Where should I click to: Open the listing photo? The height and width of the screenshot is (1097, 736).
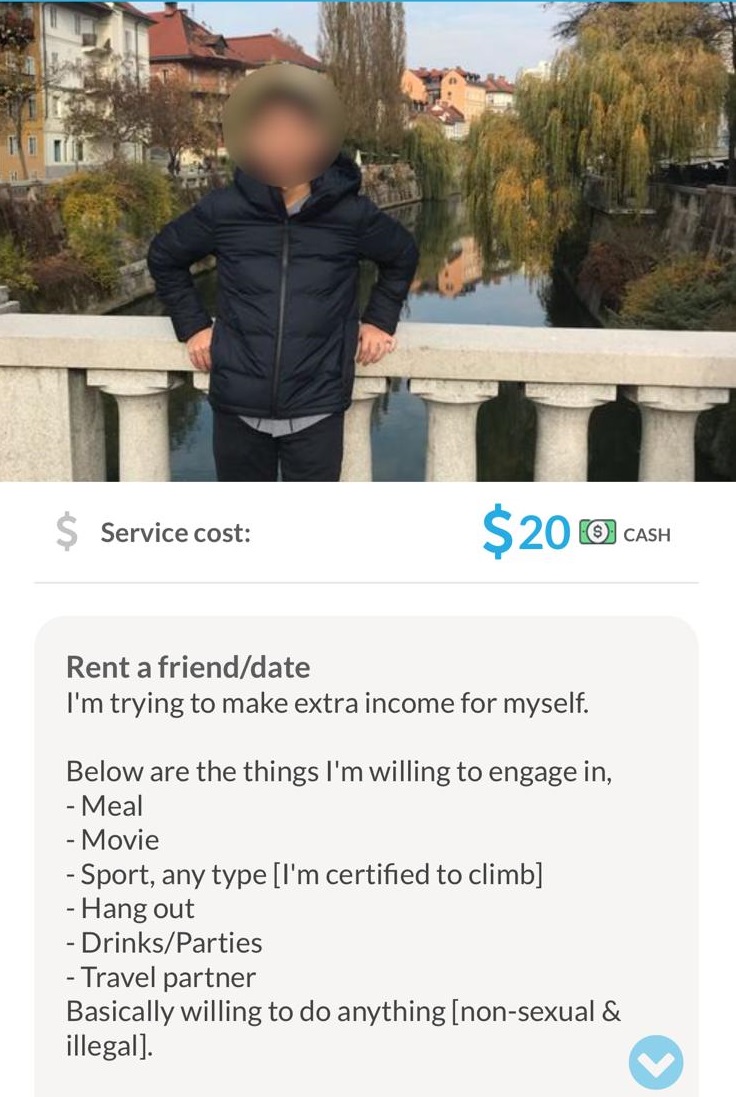pyautogui.click(x=368, y=240)
